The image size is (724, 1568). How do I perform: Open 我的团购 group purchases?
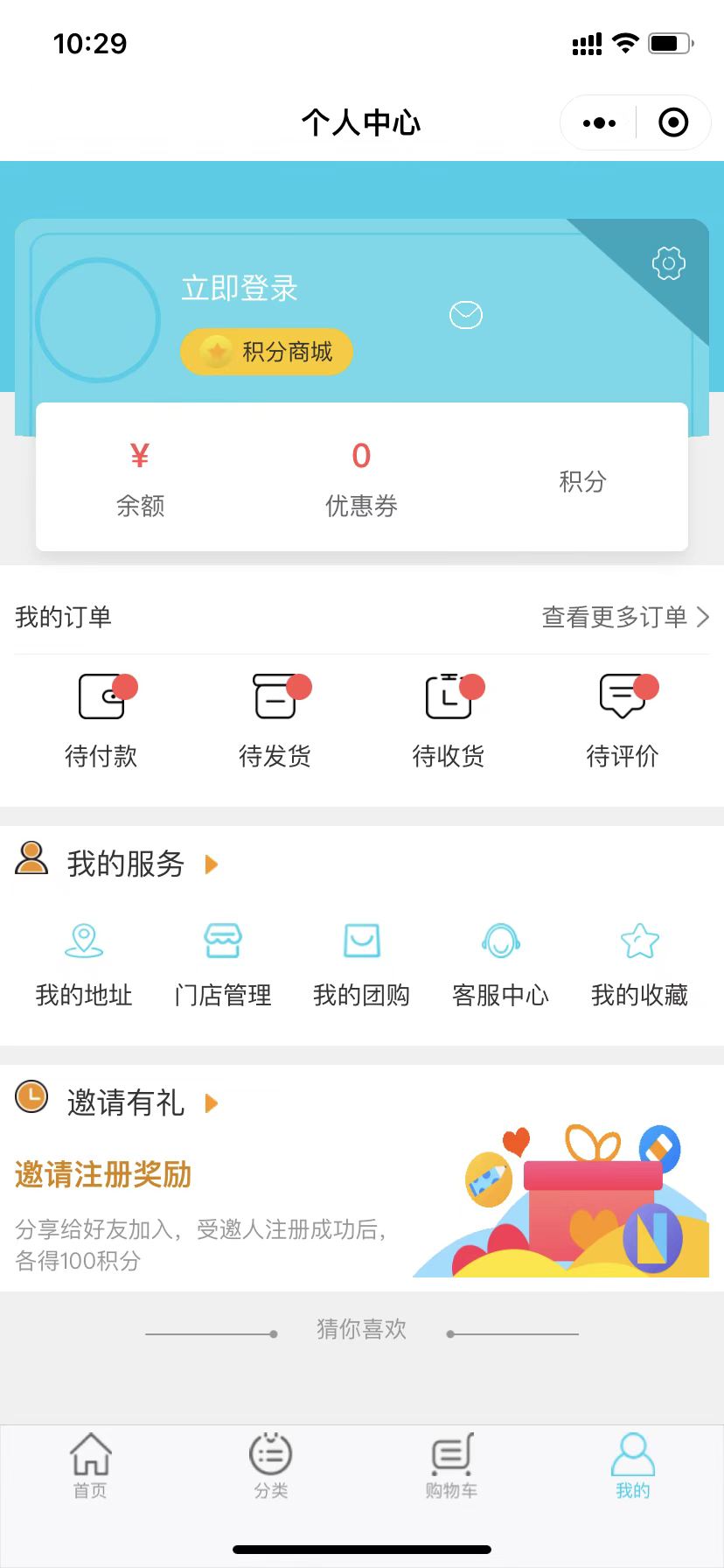click(362, 964)
